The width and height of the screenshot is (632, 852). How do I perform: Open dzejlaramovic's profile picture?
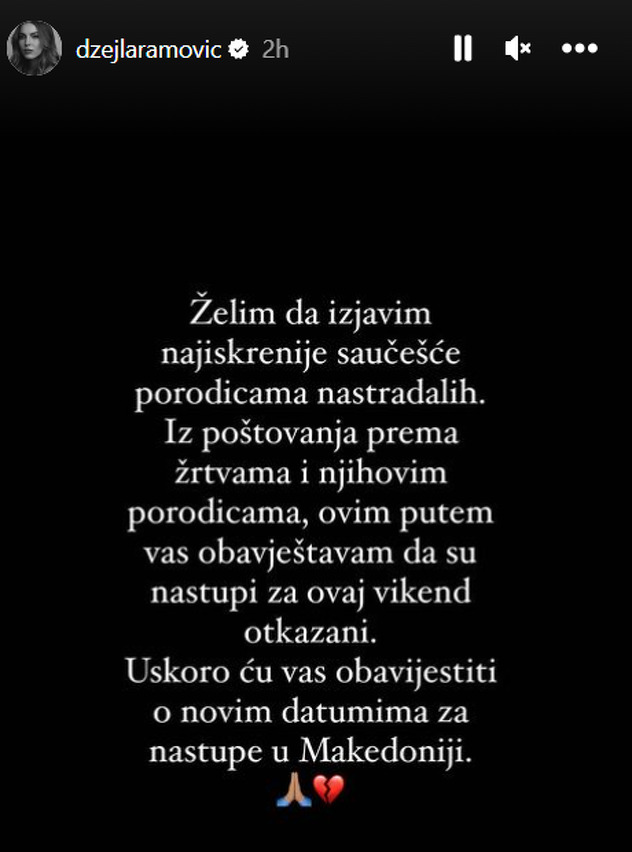click(35, 48)
